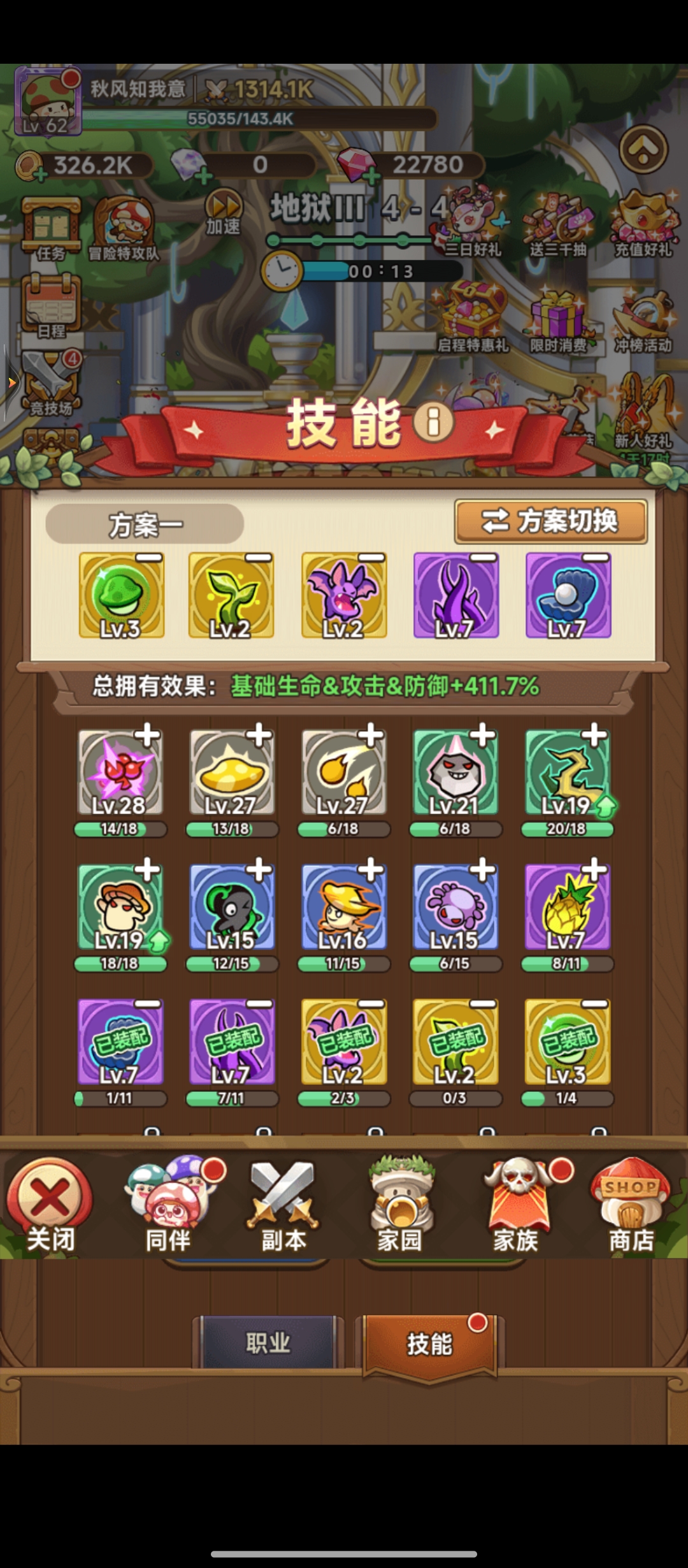The image size is (688, 1568).
Task: Tap the 方案切换 button
Action: [x=550, y=521]
